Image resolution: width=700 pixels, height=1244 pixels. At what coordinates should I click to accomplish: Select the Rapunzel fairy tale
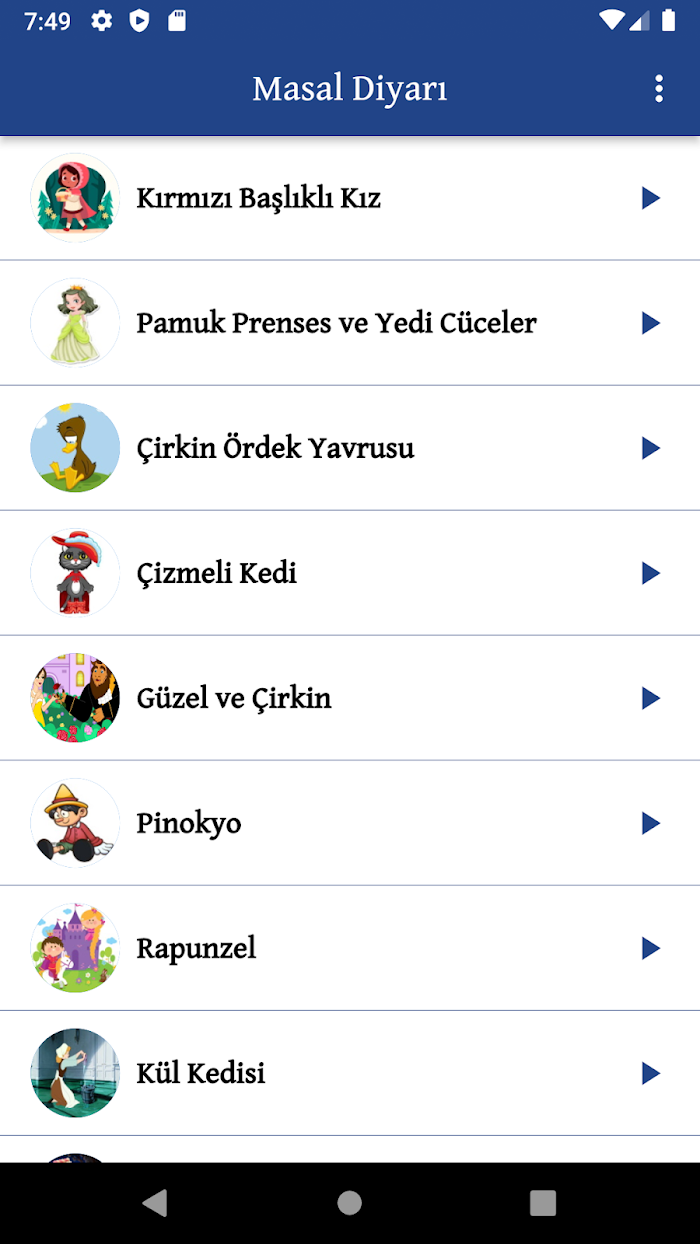pos(350,948)
